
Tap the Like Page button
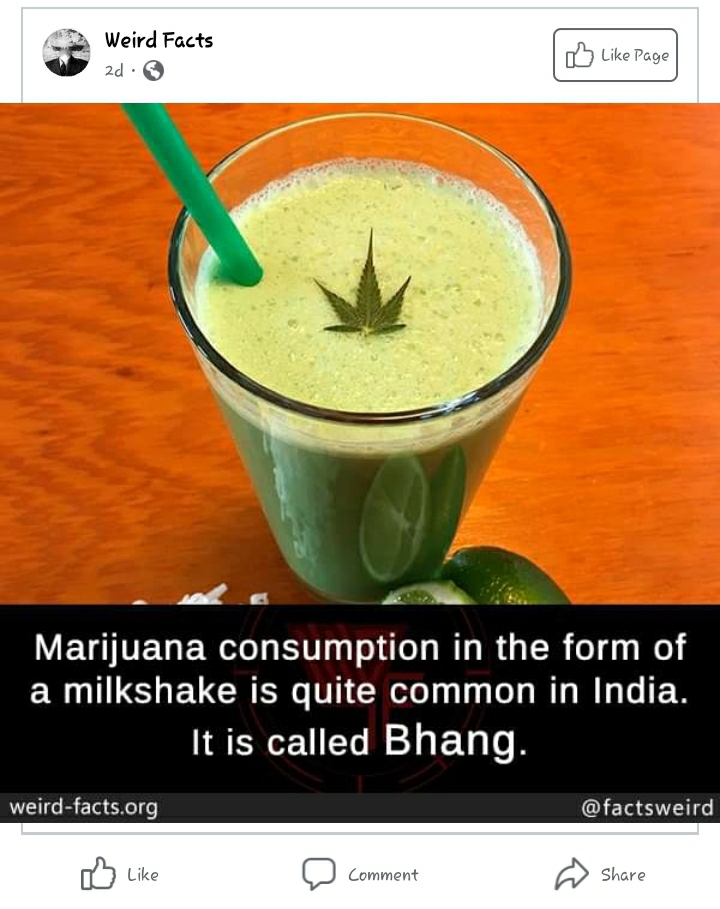(x=615, y=55)
